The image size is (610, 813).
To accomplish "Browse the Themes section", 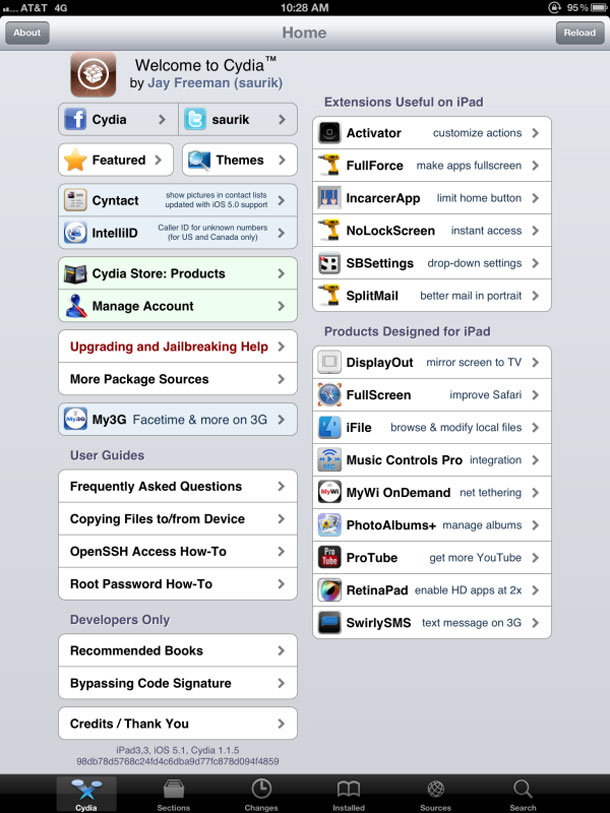I will (240, 160).
